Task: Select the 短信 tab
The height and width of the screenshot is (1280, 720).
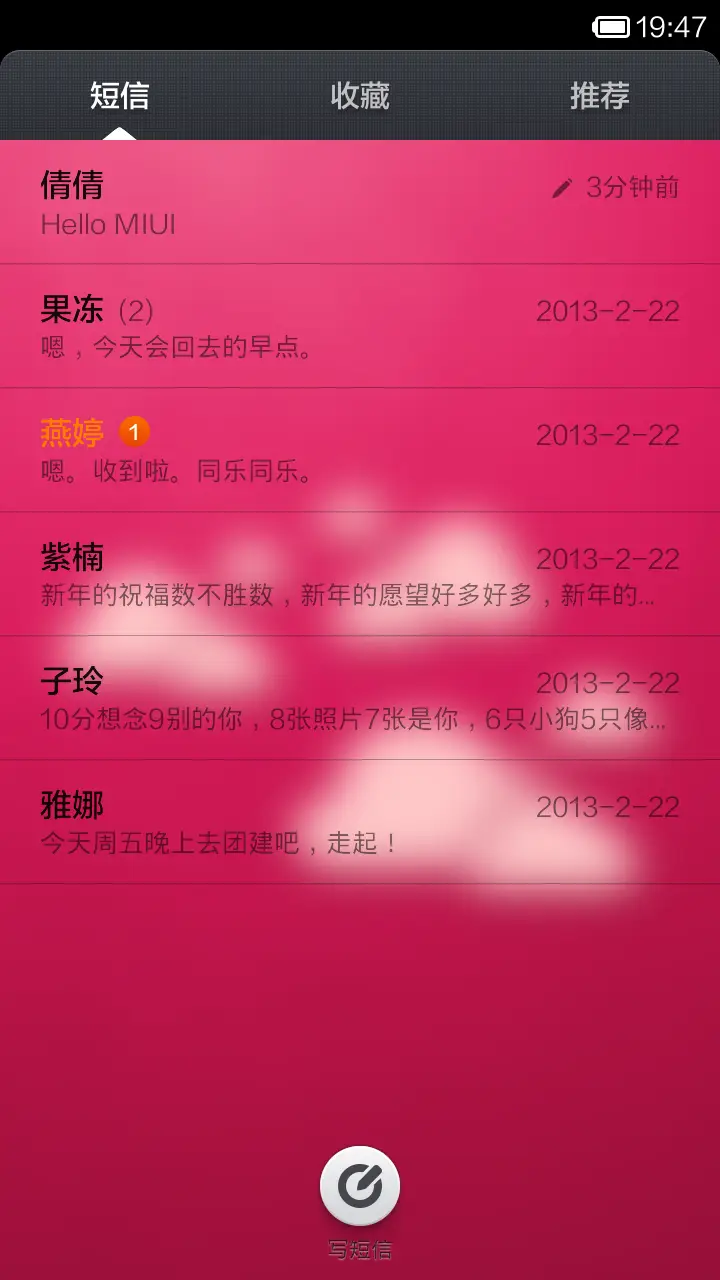Action: click(122, 97)
